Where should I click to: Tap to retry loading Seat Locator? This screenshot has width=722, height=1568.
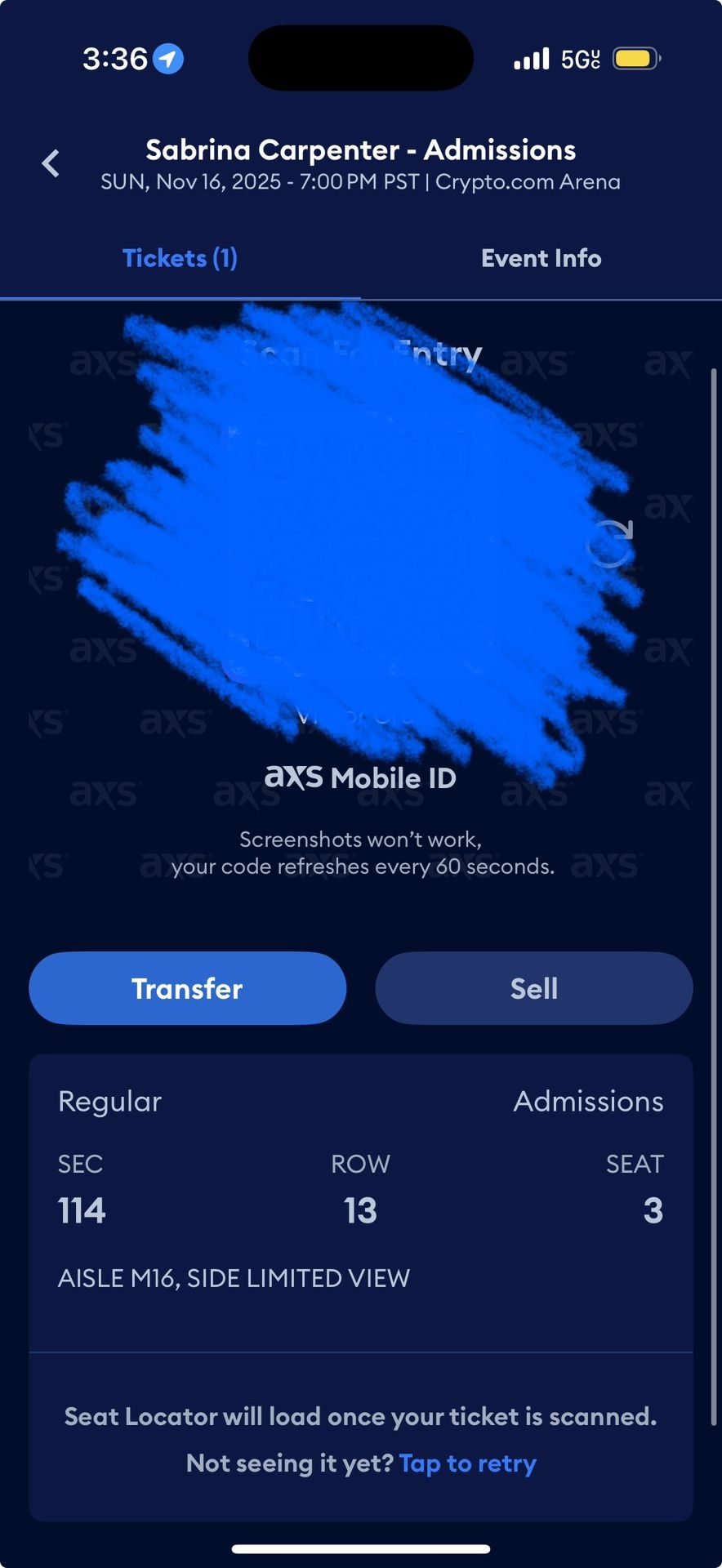pyautogui.click(x=467, y=1463)
